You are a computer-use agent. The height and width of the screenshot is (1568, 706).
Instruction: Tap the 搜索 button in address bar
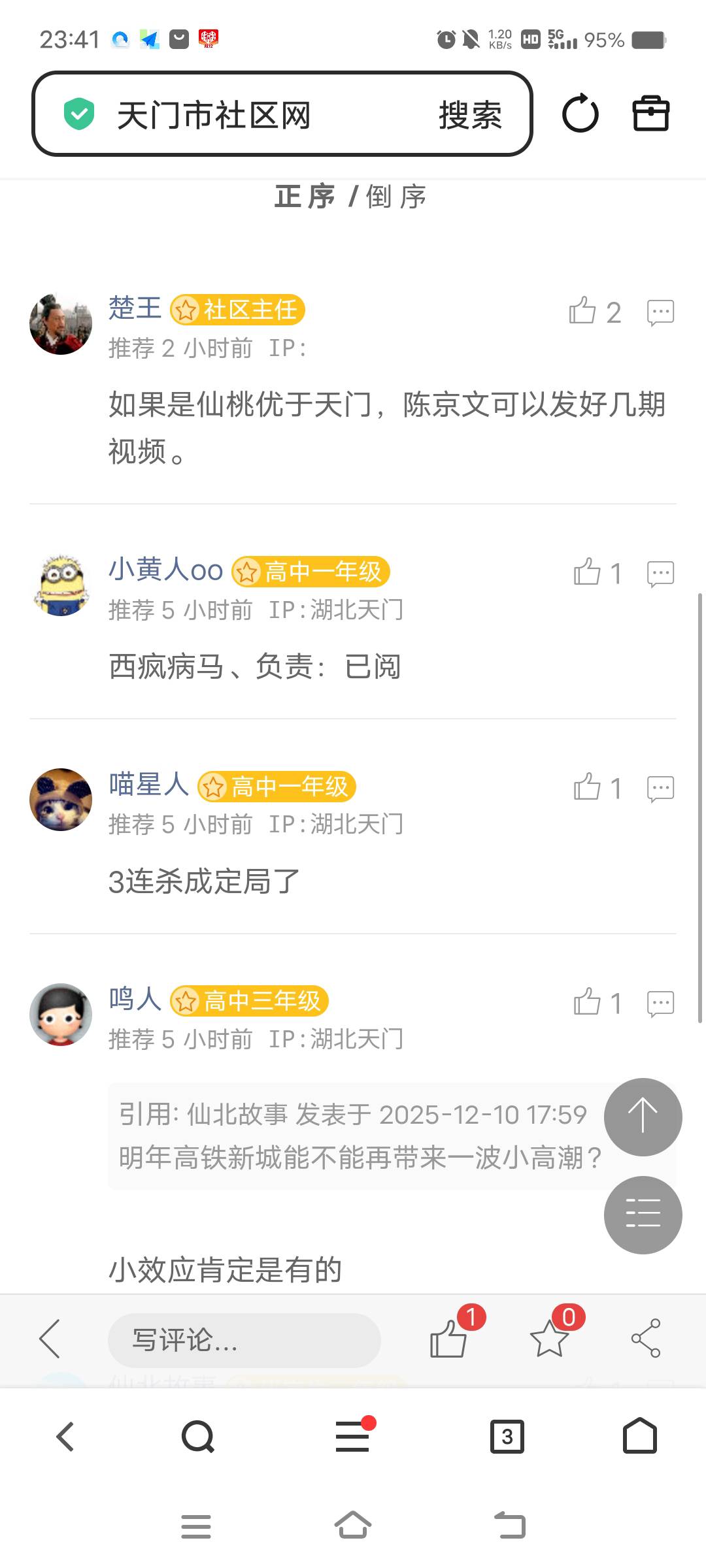click(470, 116)
